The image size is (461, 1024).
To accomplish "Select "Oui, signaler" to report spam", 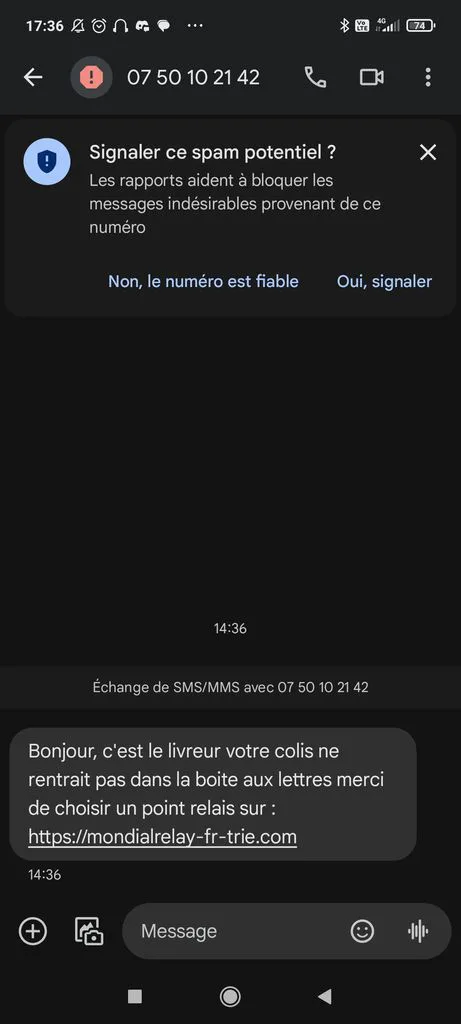I will 384,281.
